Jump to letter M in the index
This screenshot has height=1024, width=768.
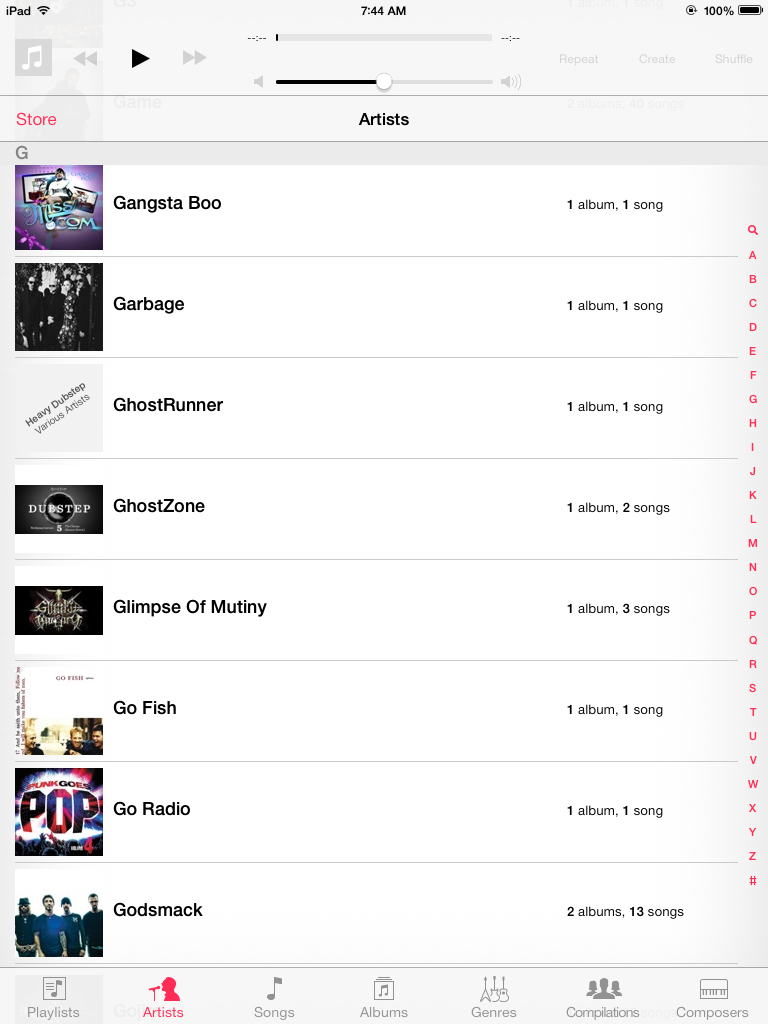tap(753, 543)
